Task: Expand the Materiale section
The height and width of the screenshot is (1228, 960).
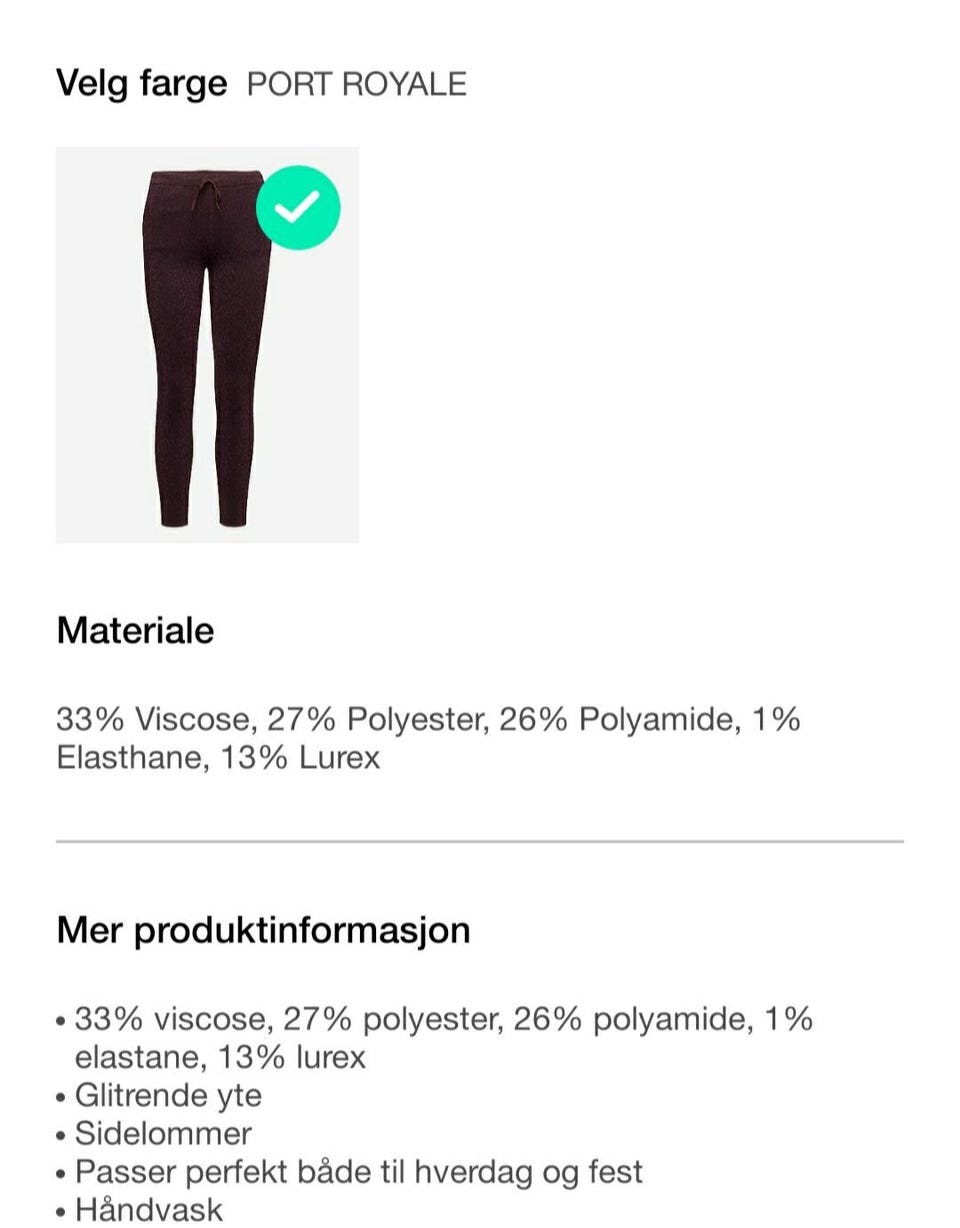Action: pos(136,631)
